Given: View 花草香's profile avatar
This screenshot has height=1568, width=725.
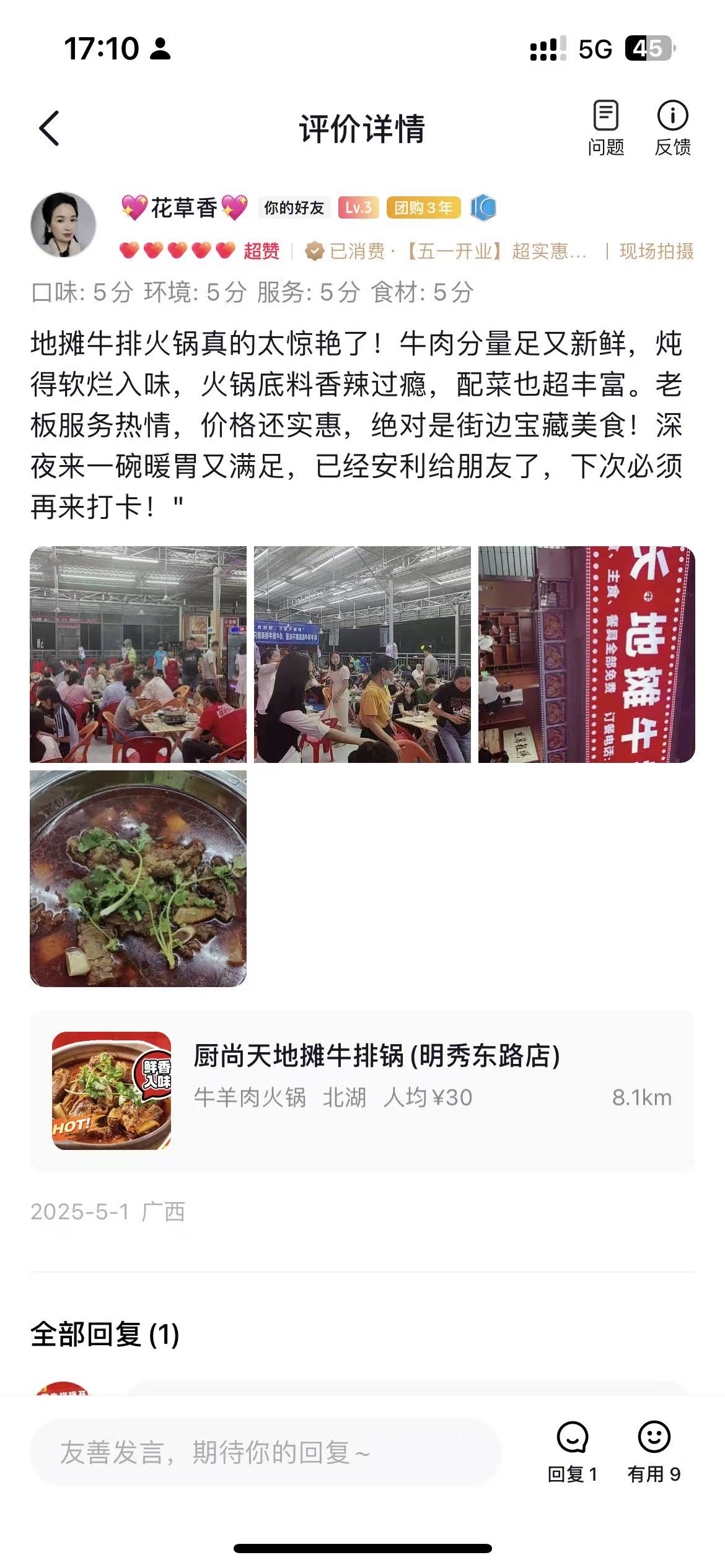Looking at the screenshot, I should click(x=63, y=224).
